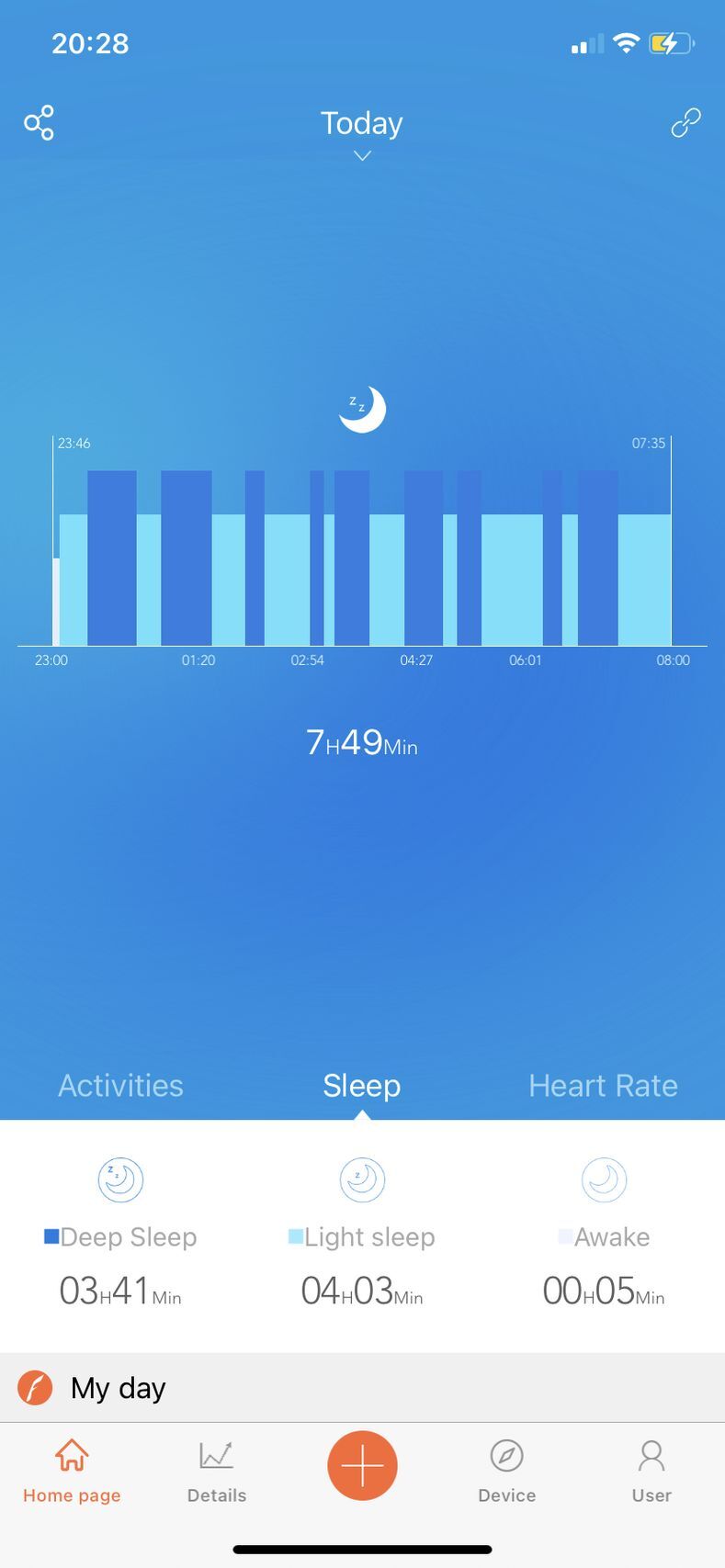Screen dimensions: 725x1568
Task: Tap the Wi-Fi icon in the status bar
Action: coord(626,42)
